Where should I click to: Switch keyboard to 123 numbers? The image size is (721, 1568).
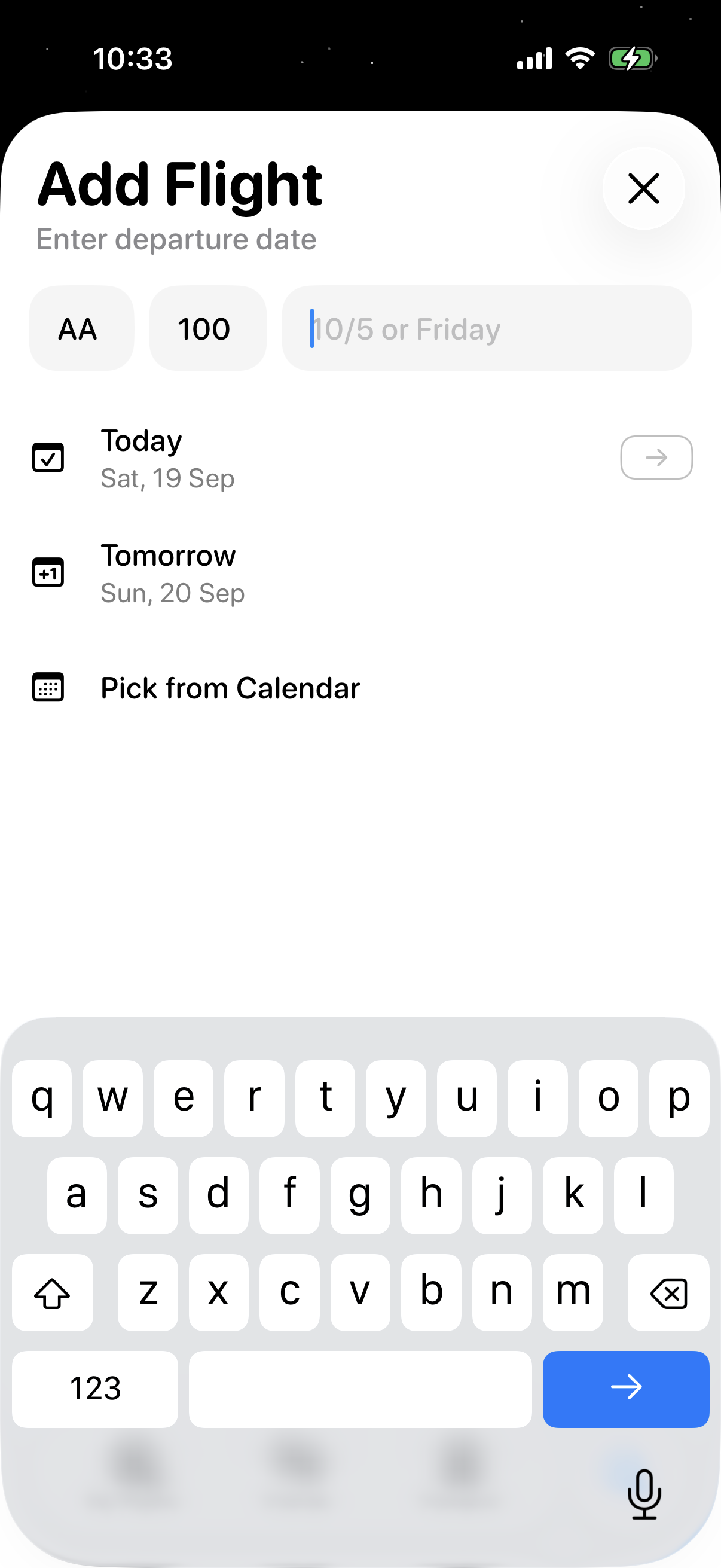point(95,1389)
